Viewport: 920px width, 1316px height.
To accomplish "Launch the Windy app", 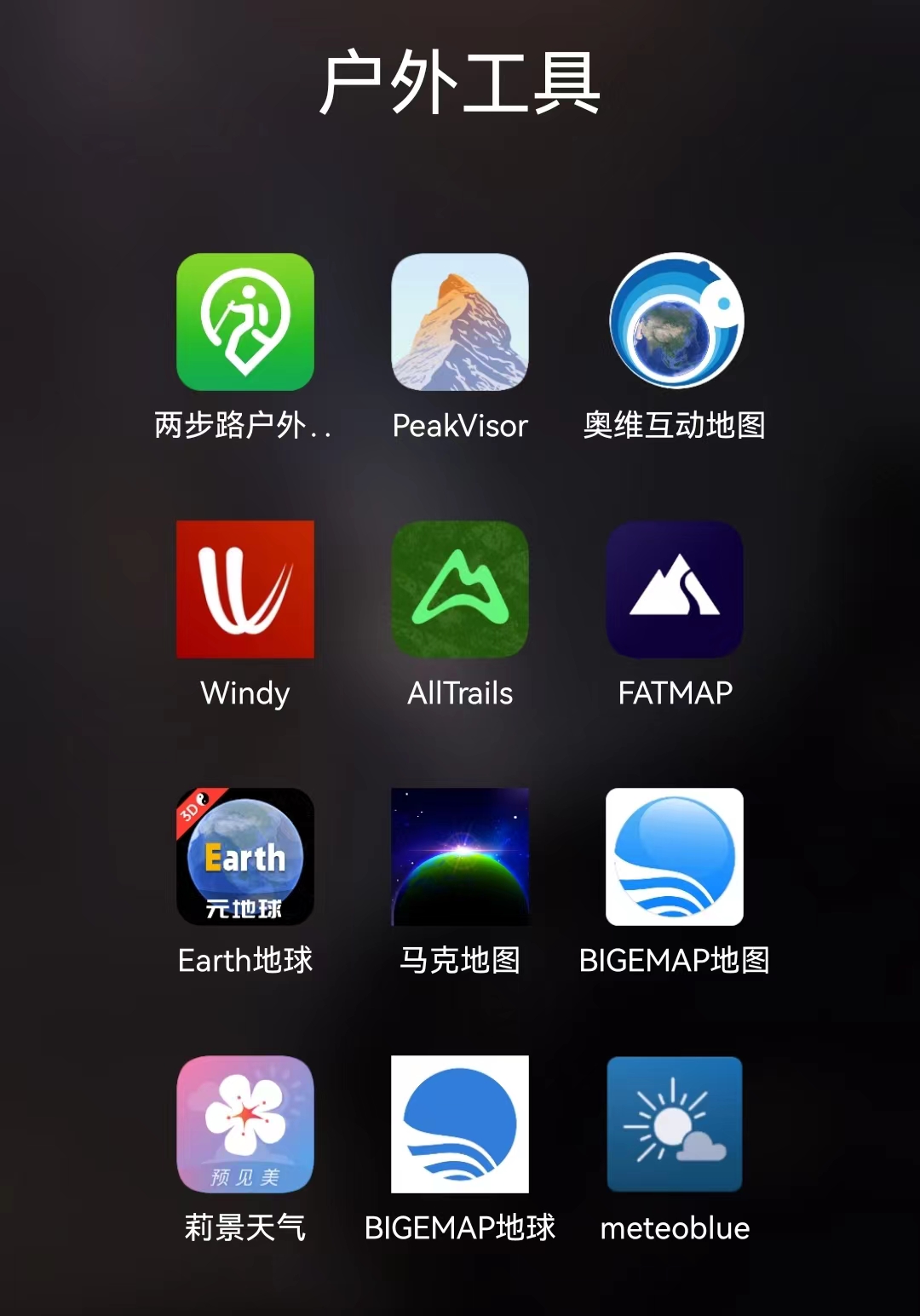I will 245,589.
